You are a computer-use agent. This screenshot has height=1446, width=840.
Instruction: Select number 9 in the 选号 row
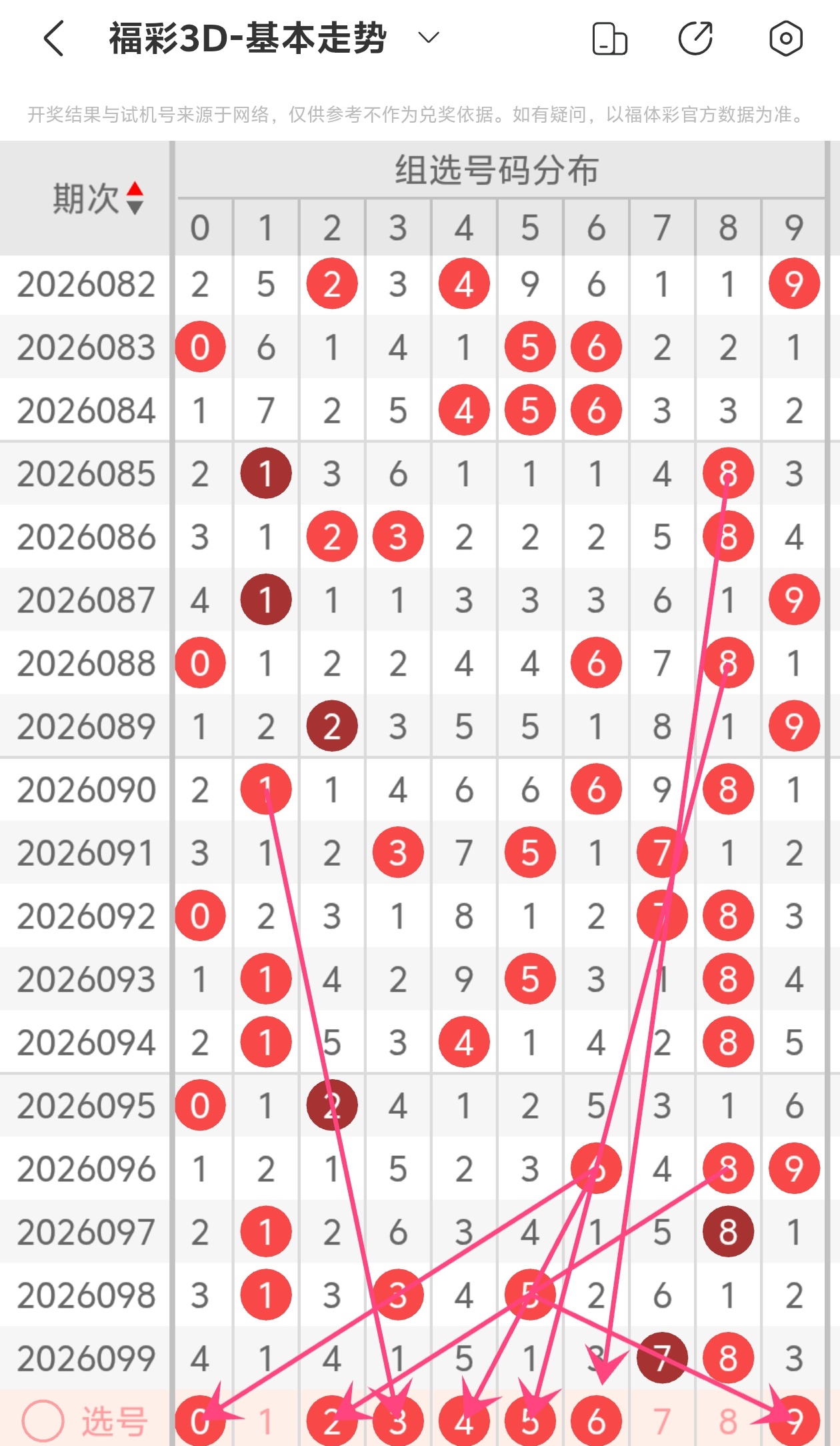pyautogui.click(x=794, y=1421)
